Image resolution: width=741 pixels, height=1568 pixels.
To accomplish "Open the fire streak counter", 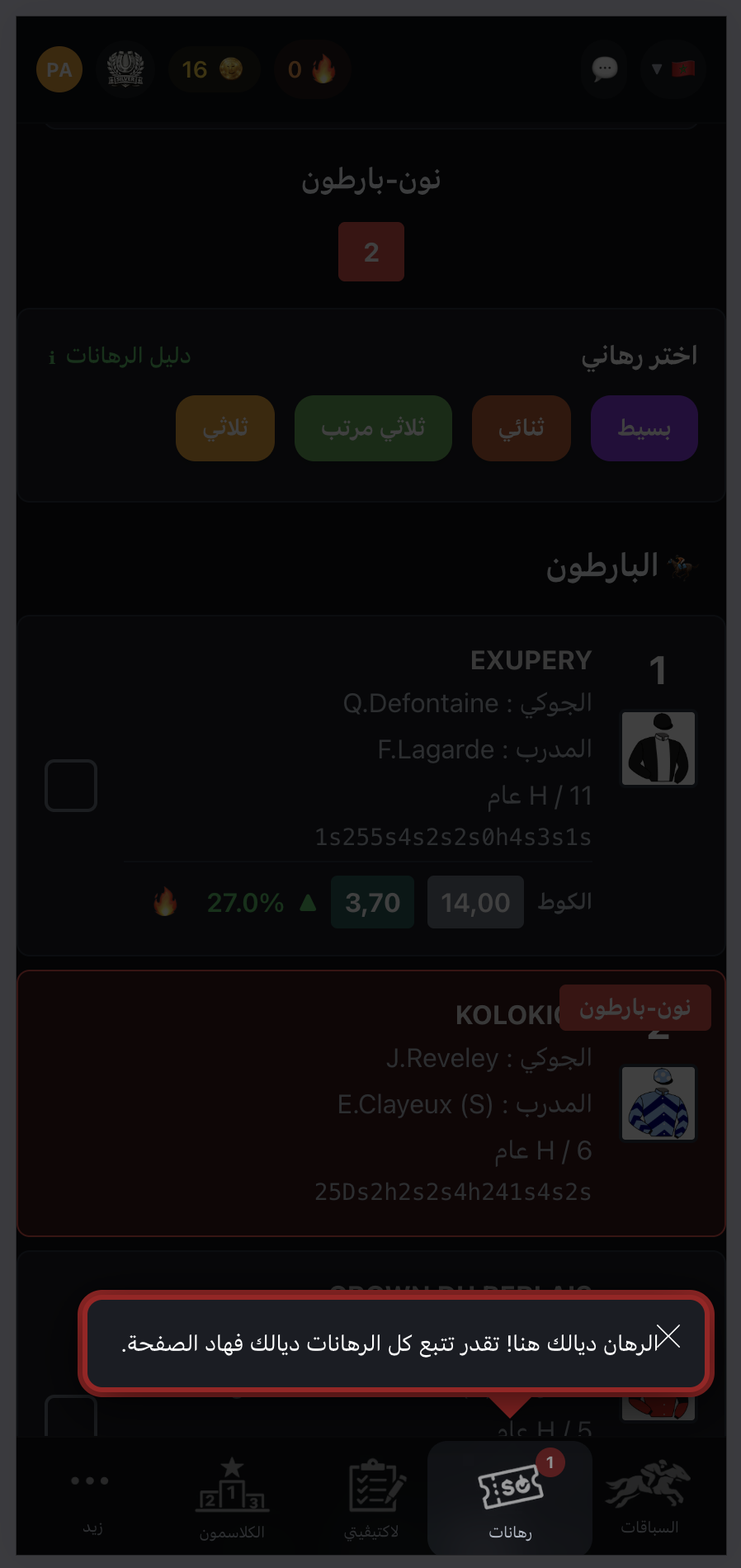I will 312,69.
